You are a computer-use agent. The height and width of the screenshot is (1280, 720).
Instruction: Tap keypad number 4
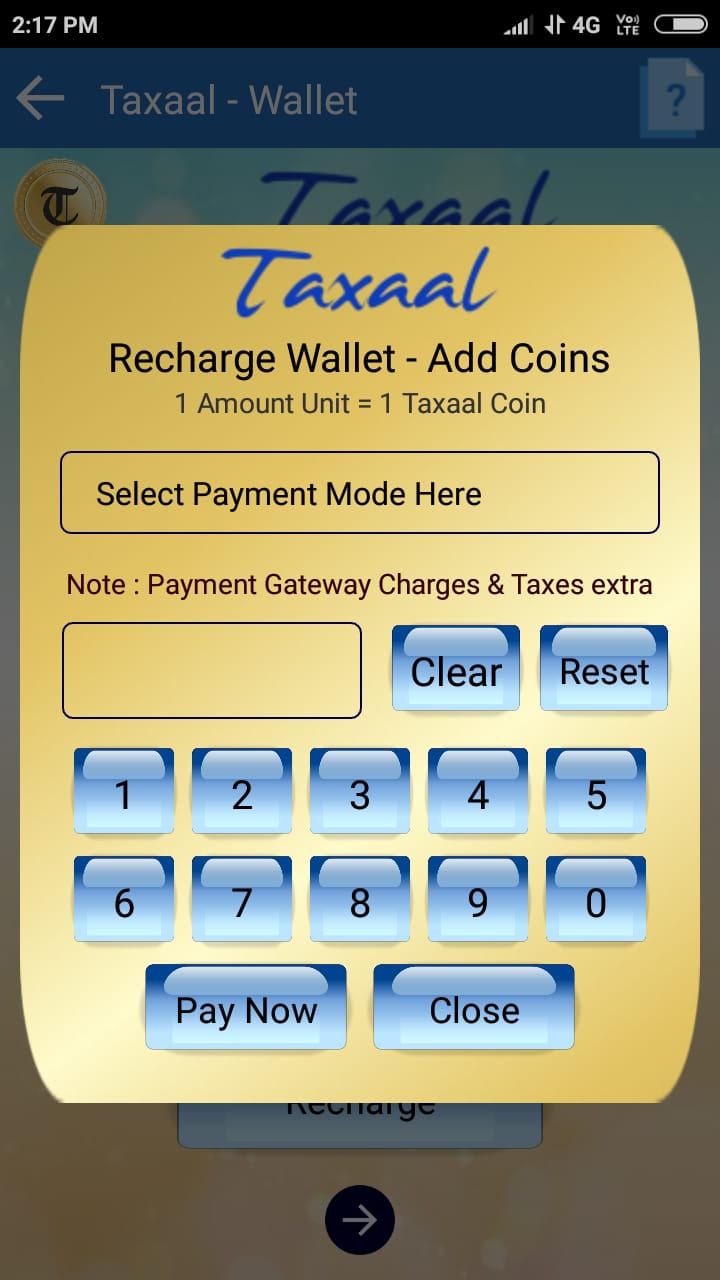[x=478, y=791]
